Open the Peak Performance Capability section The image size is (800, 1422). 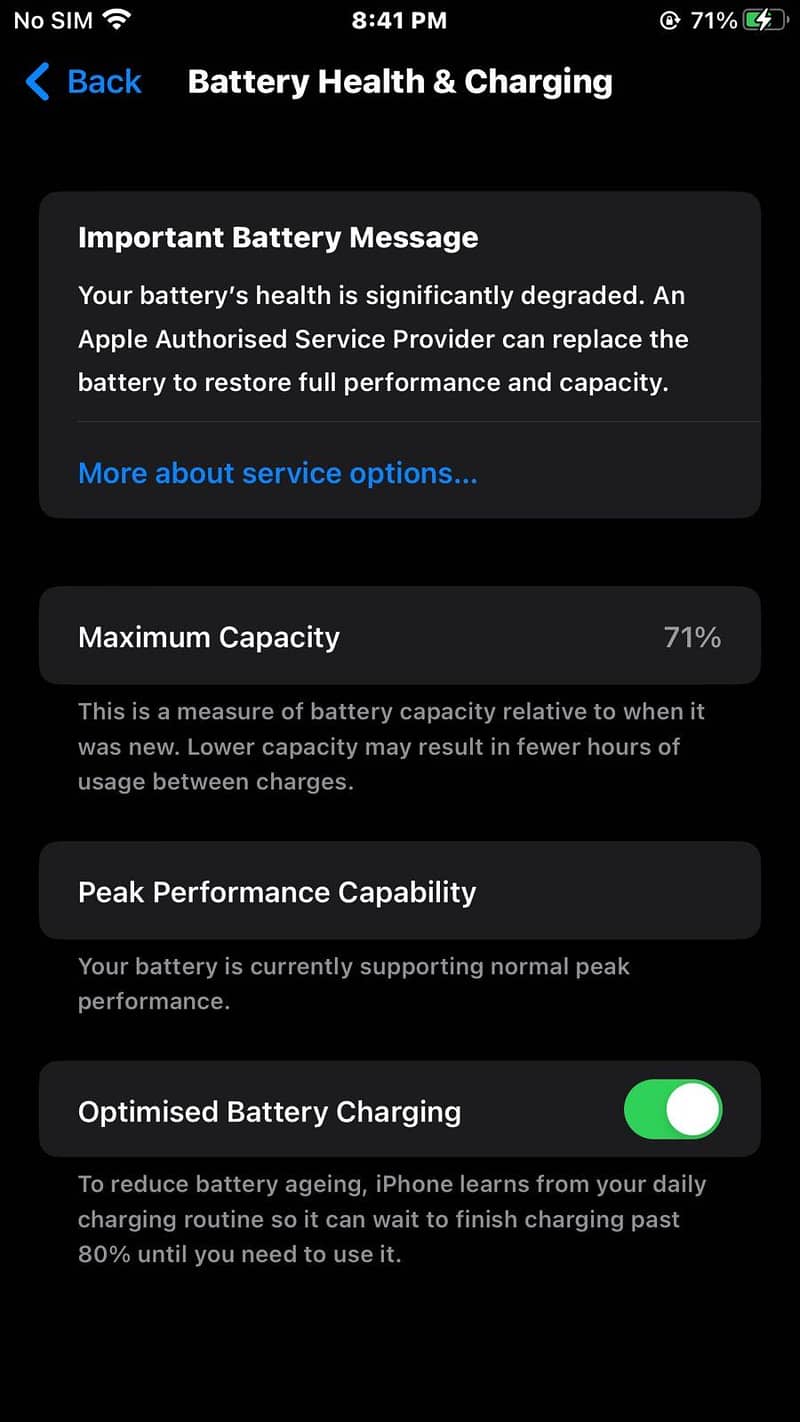(400, 891)
